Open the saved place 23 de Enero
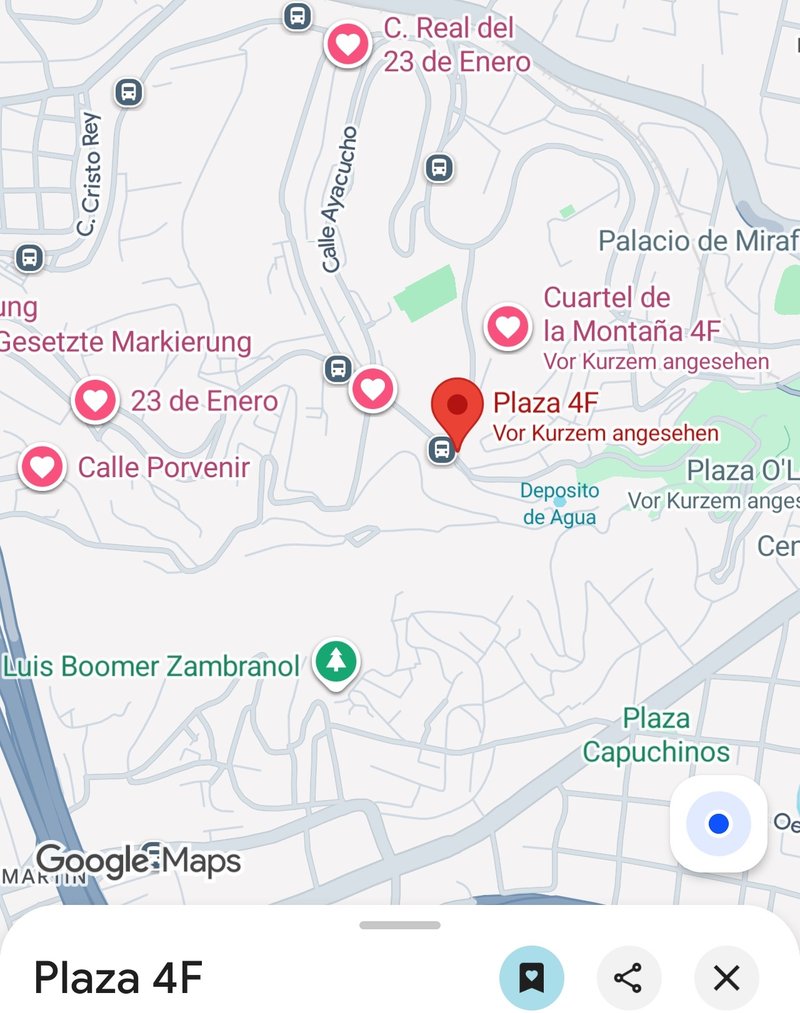The width and height of the screenshot is (800, 1013). click(x=95, y=401)
